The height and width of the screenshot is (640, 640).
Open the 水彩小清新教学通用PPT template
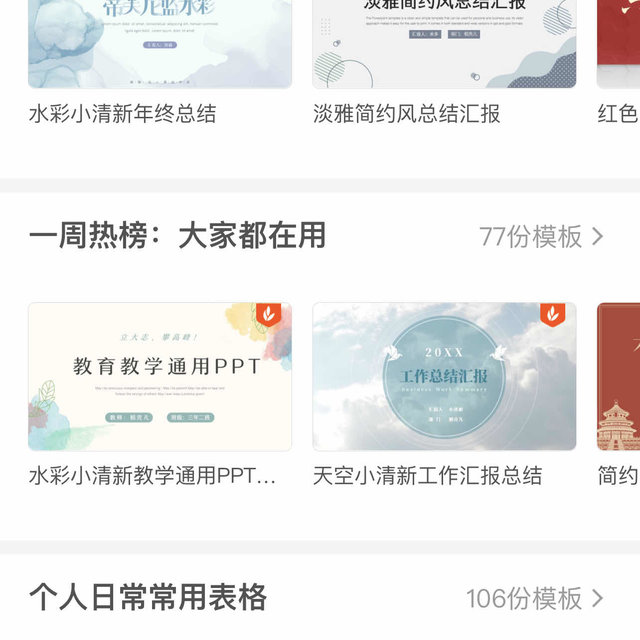[160, 377]
